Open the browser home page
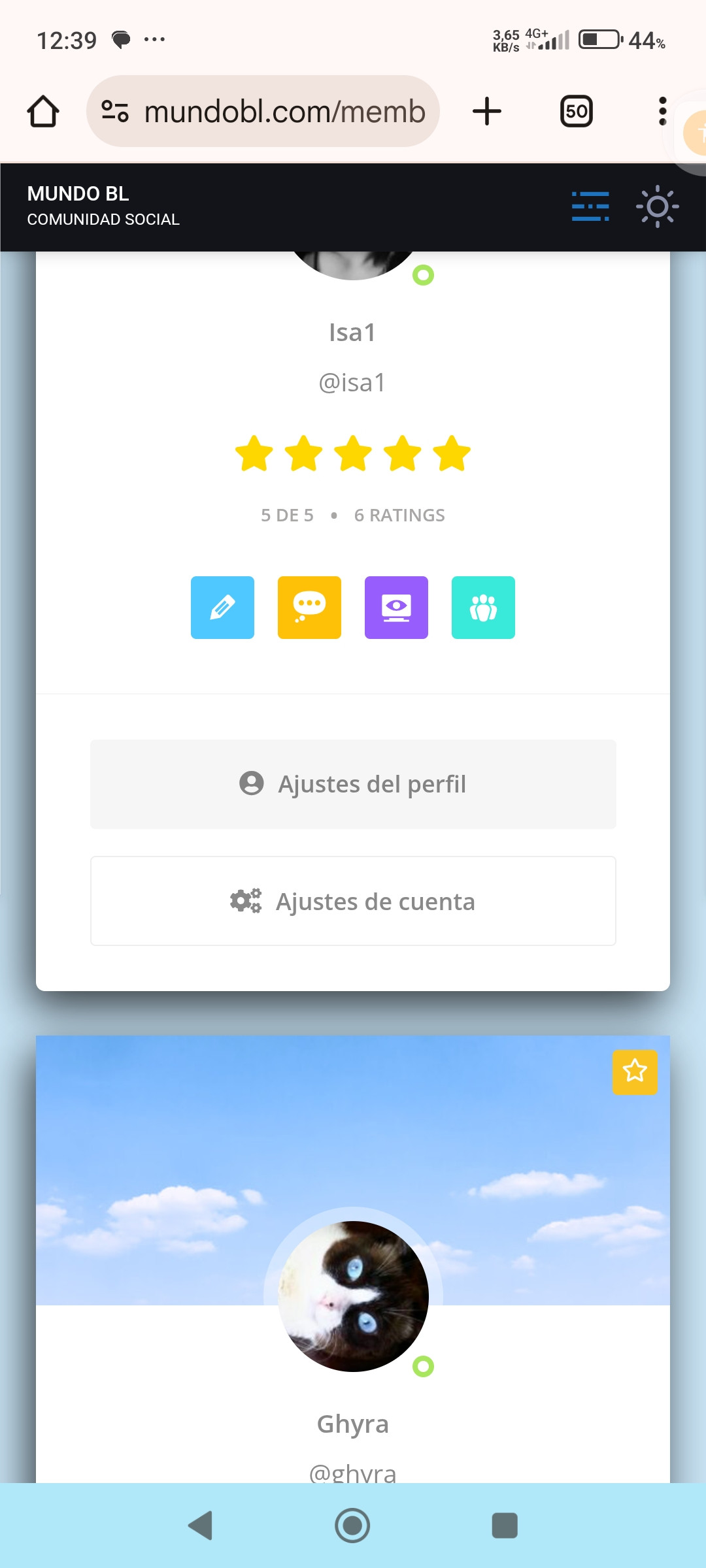 pos(43,111)
